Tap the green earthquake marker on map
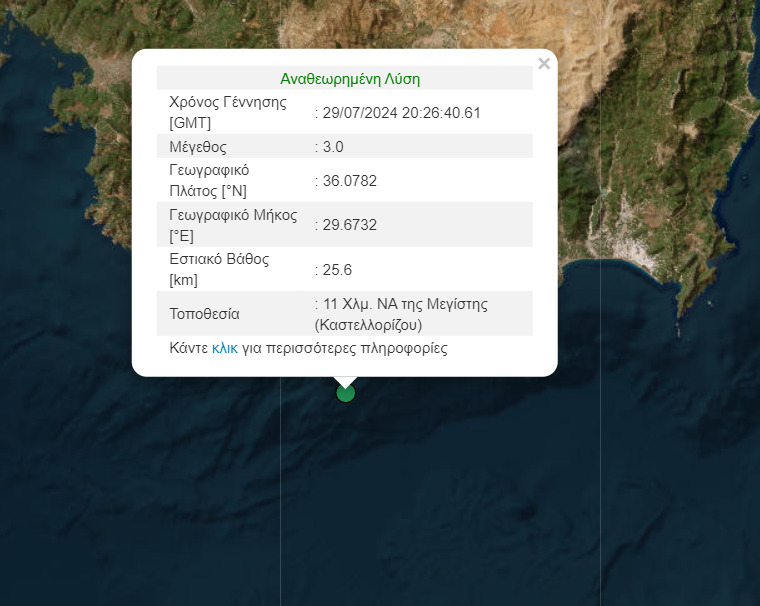This screenshot has height=606, width=760. point(346,393)
